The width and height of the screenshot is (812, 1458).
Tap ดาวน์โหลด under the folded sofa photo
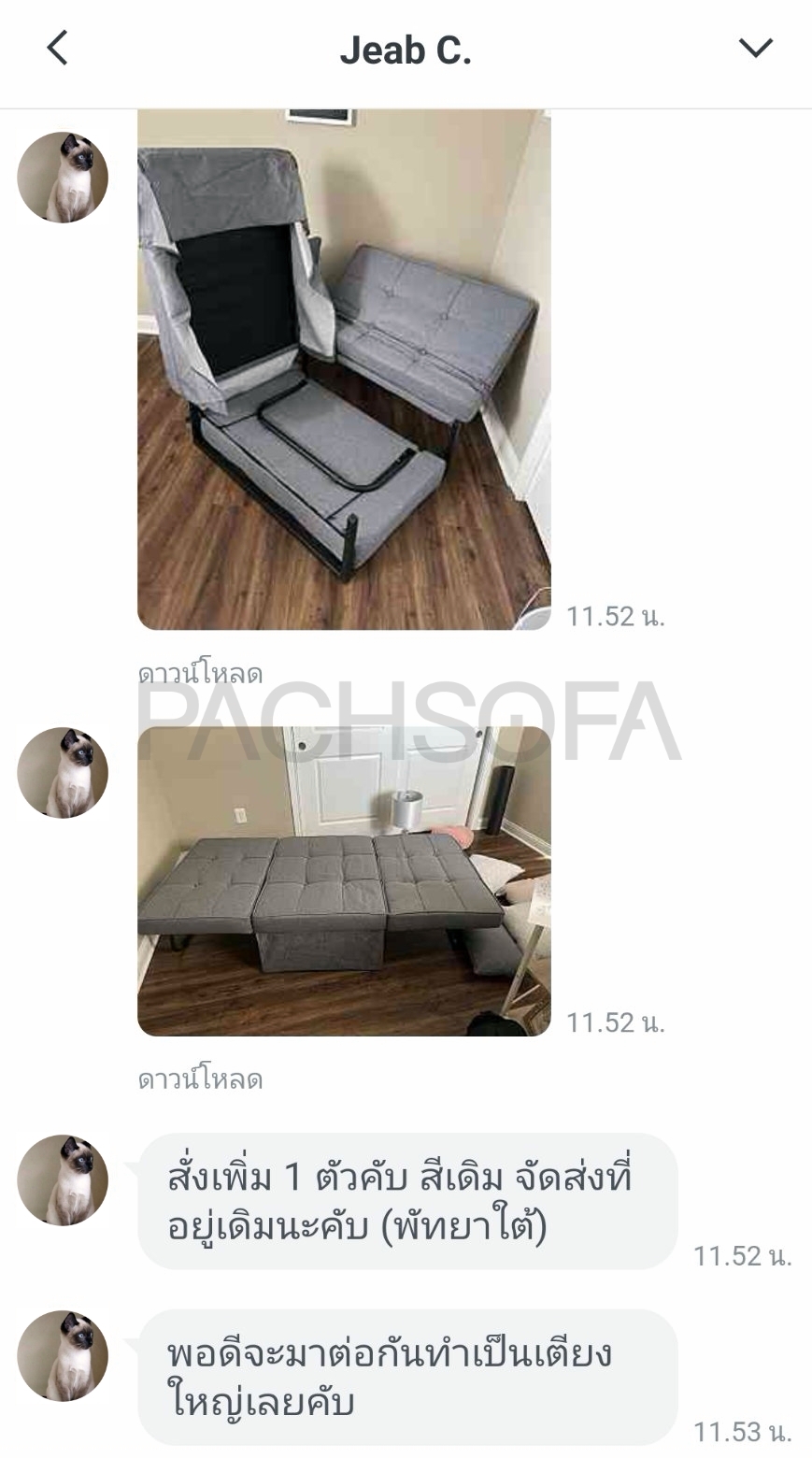(x=200, y=674)
